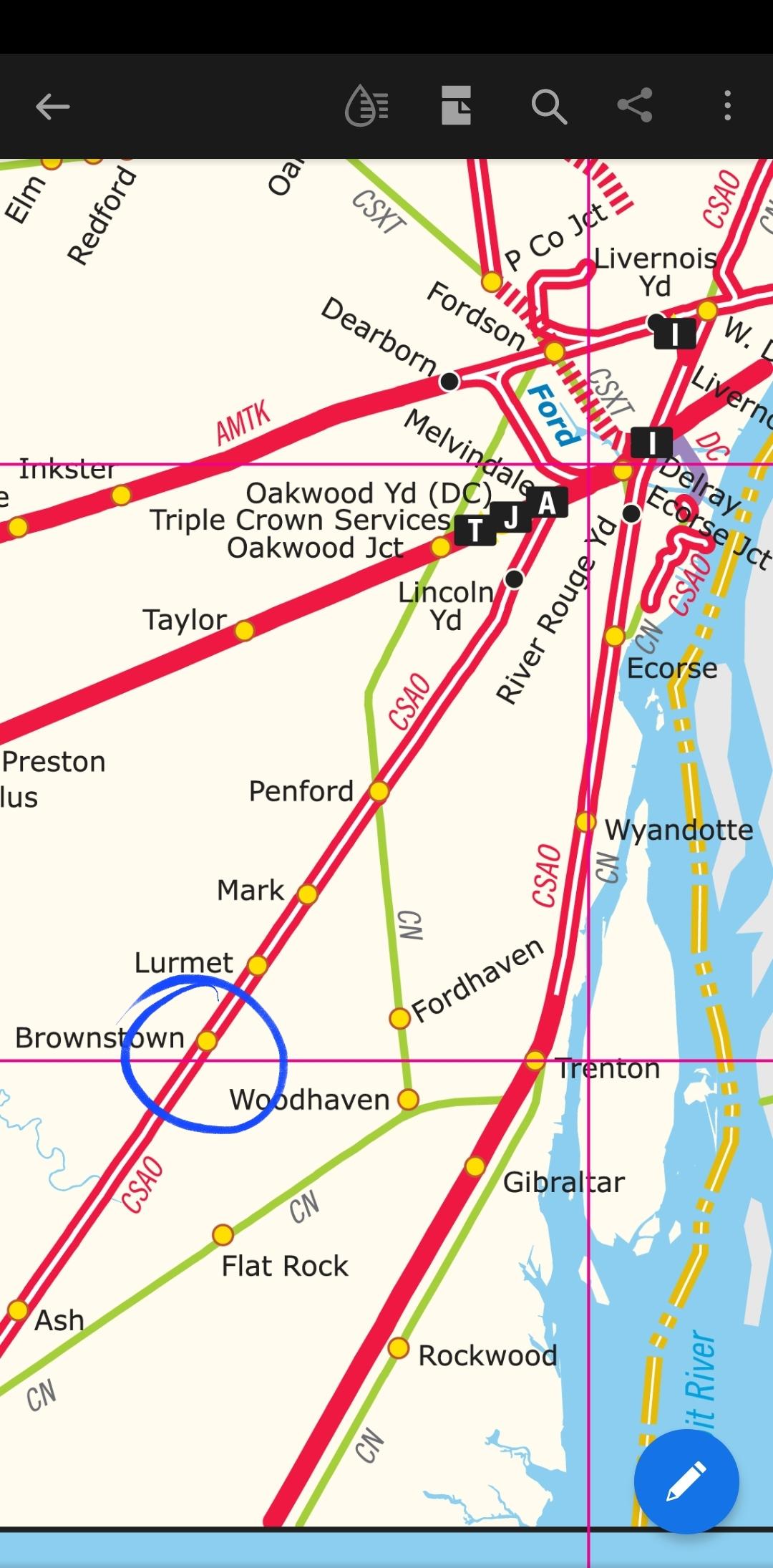Share this document
Image resolution: width=773 pixels, height=1568 pixels.
point(635,106)
